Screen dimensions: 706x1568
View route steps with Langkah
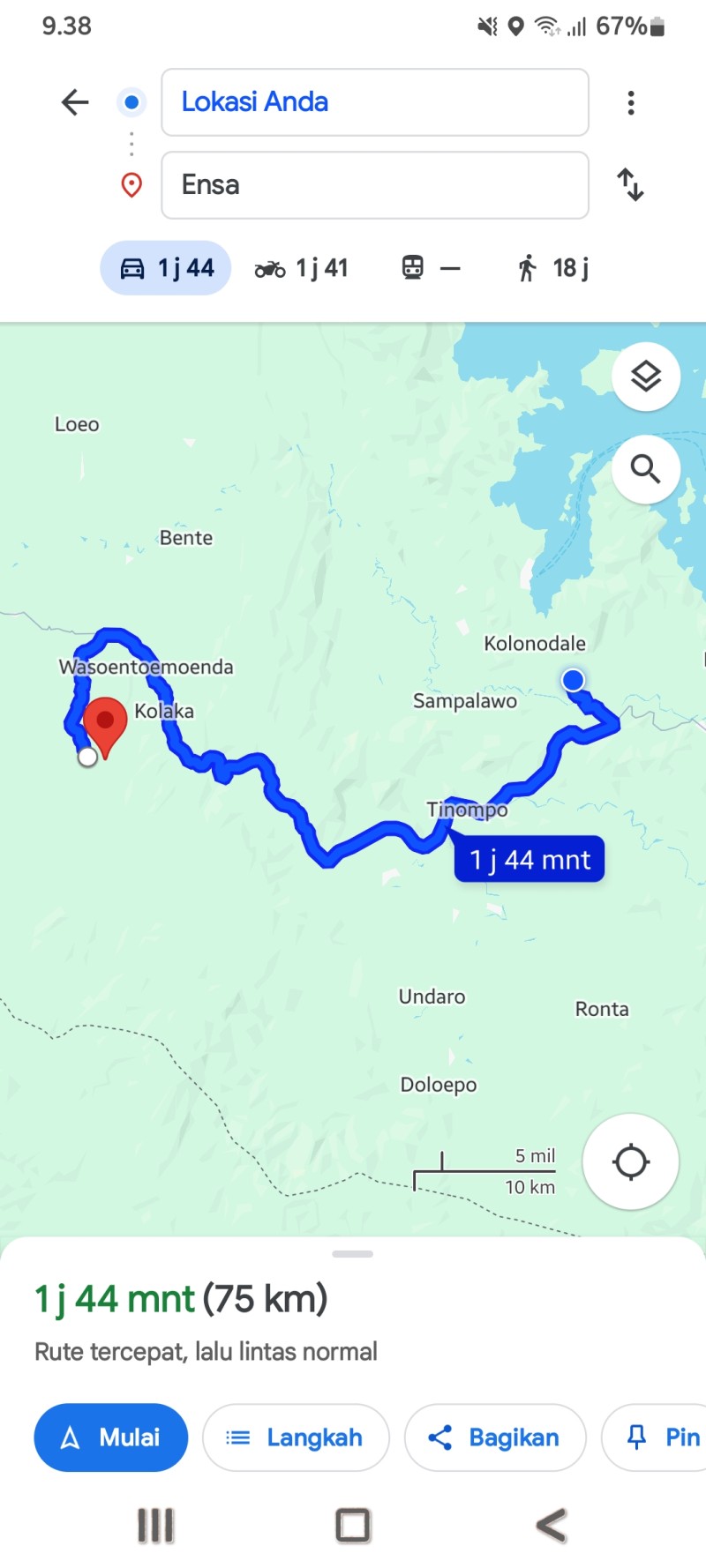point(296,1437)
